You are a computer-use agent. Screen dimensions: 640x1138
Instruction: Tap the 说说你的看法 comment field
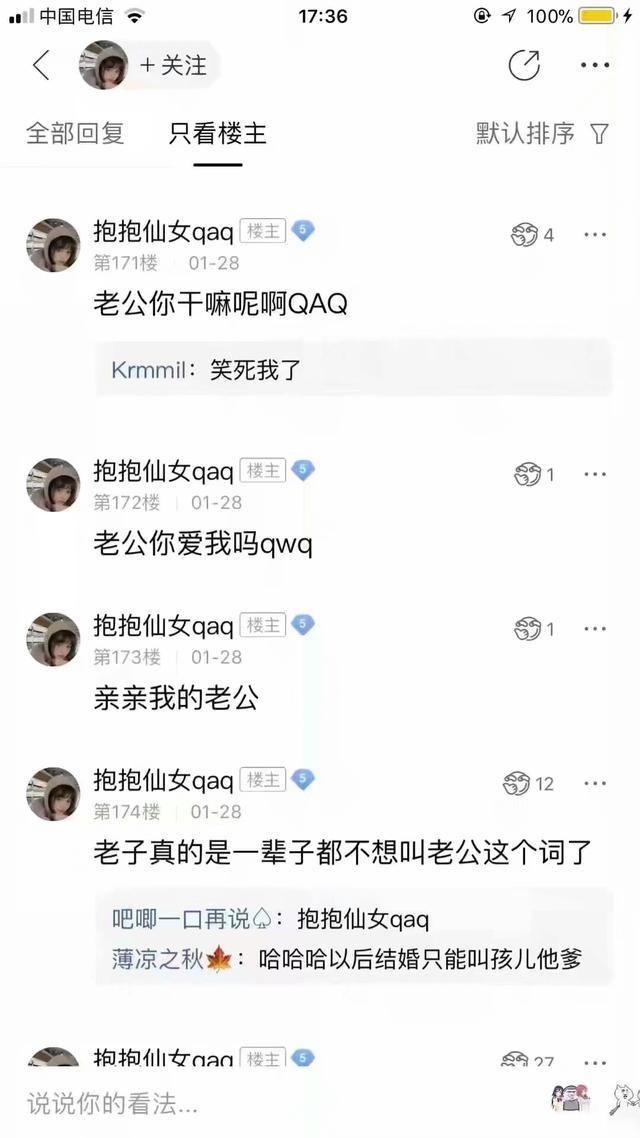pos(250,1103)
